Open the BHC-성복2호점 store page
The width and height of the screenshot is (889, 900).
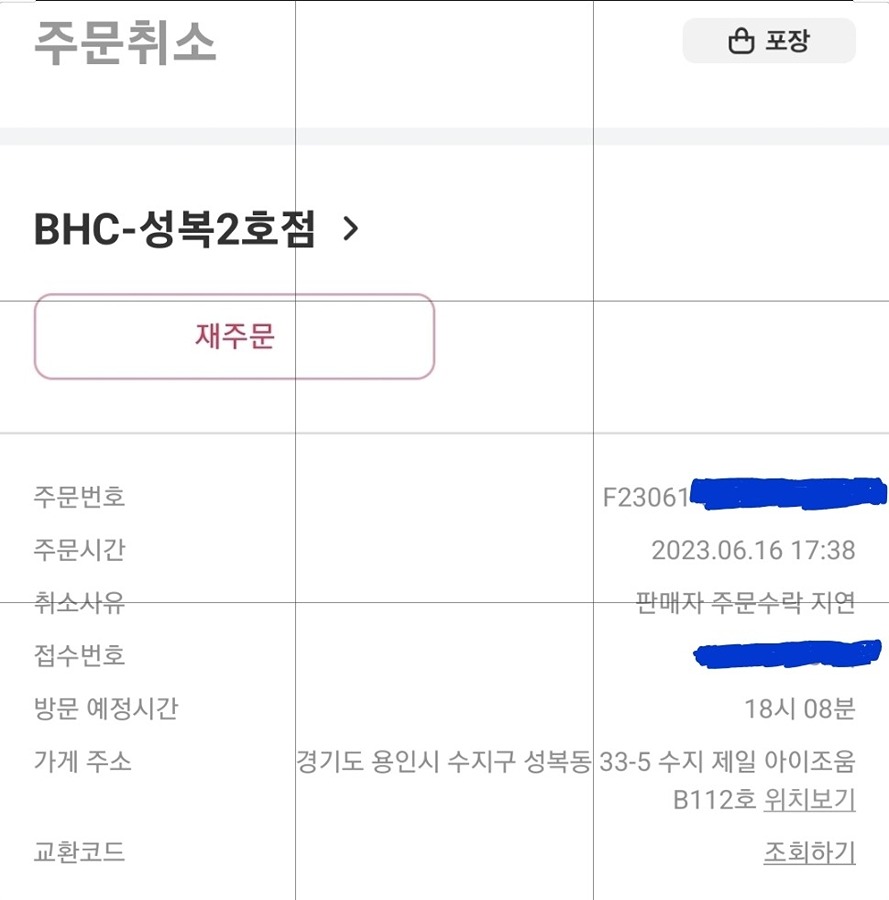tap(196, 231)
